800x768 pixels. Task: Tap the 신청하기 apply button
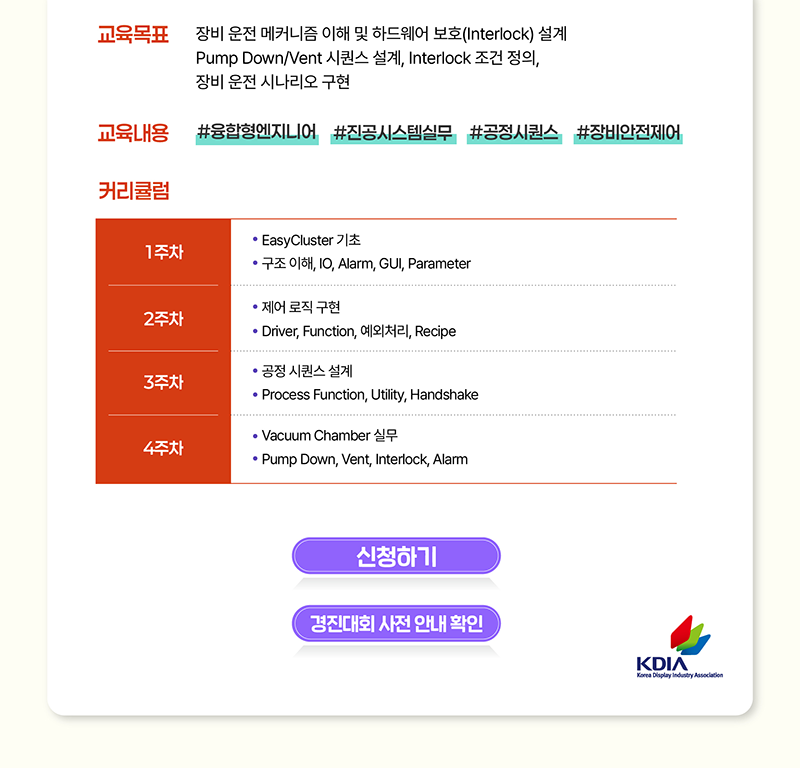pyautogui.click(x=396, y=556)
